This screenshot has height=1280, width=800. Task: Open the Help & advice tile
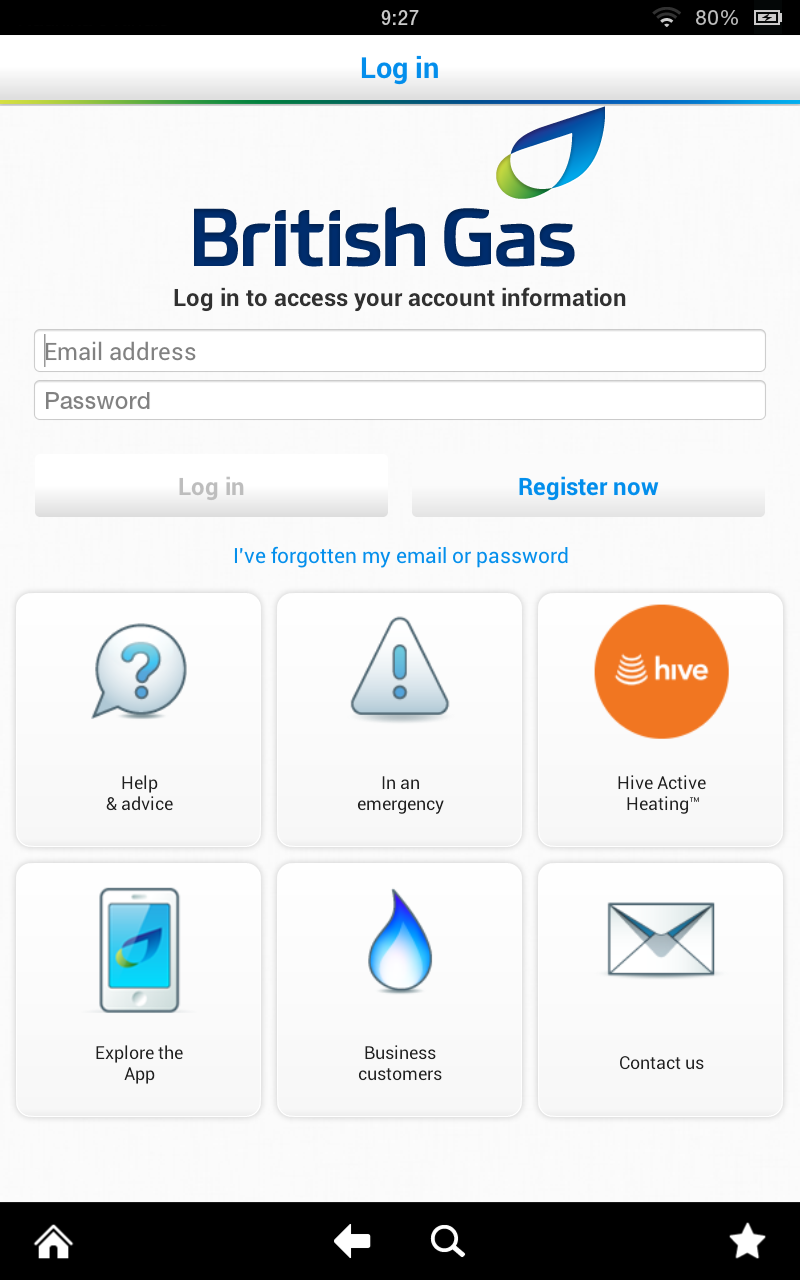pyautogui.click(x=139, y=720)
